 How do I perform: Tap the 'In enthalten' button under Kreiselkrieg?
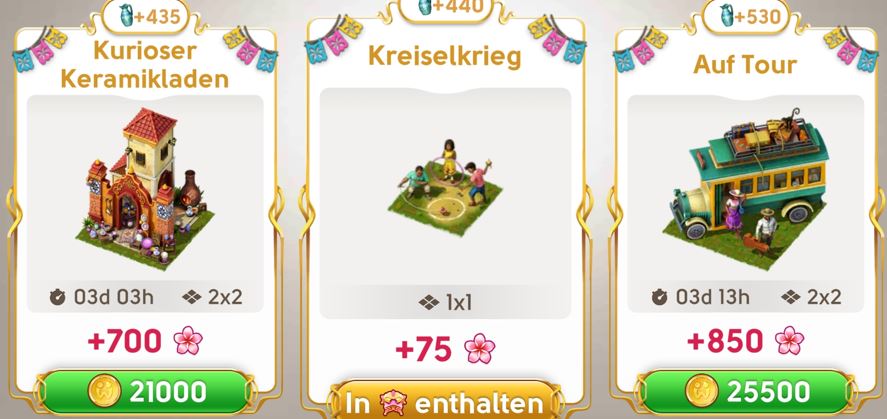[444, 401]
